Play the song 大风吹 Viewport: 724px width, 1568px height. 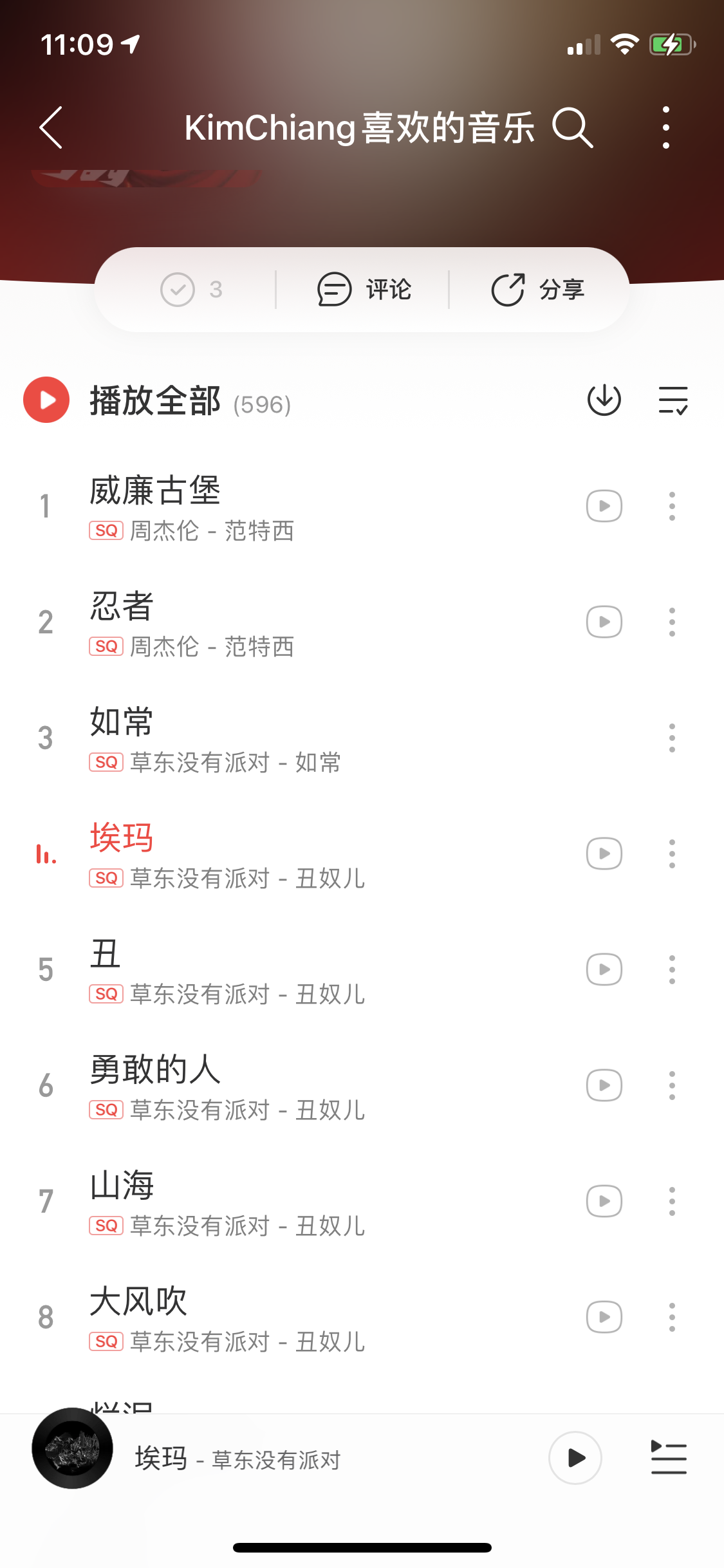point(602,1316)
